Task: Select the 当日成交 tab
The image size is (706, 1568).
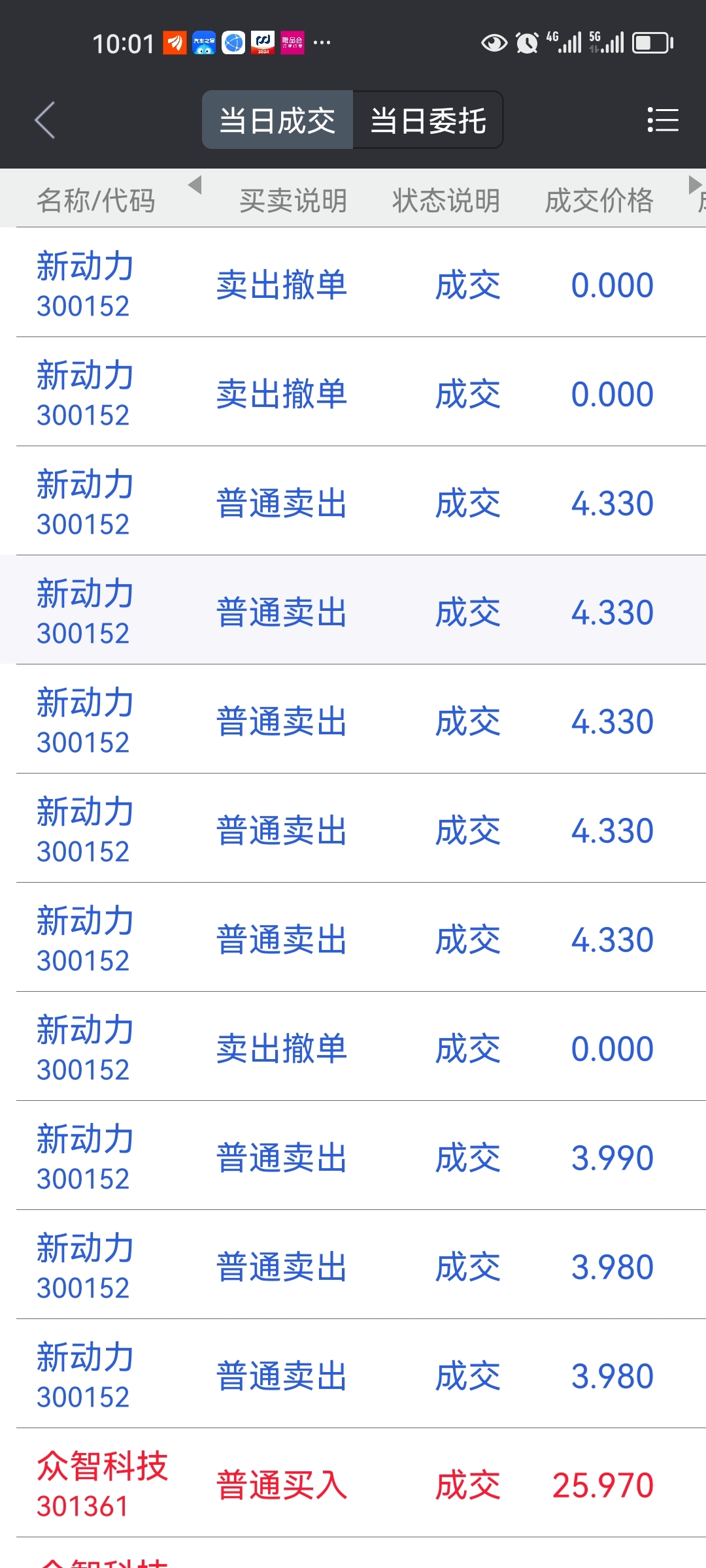Action: [278, 120]
